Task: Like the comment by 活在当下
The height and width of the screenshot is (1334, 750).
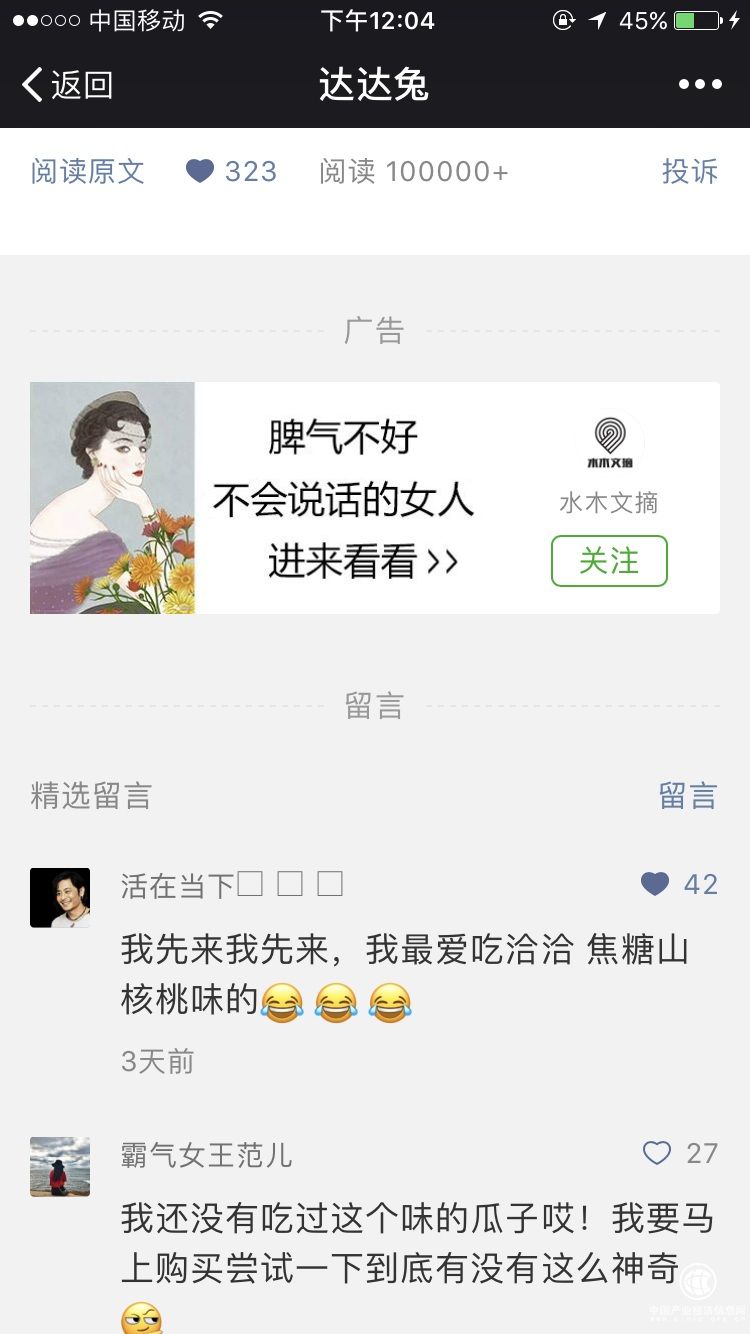Action: point(656,884)
